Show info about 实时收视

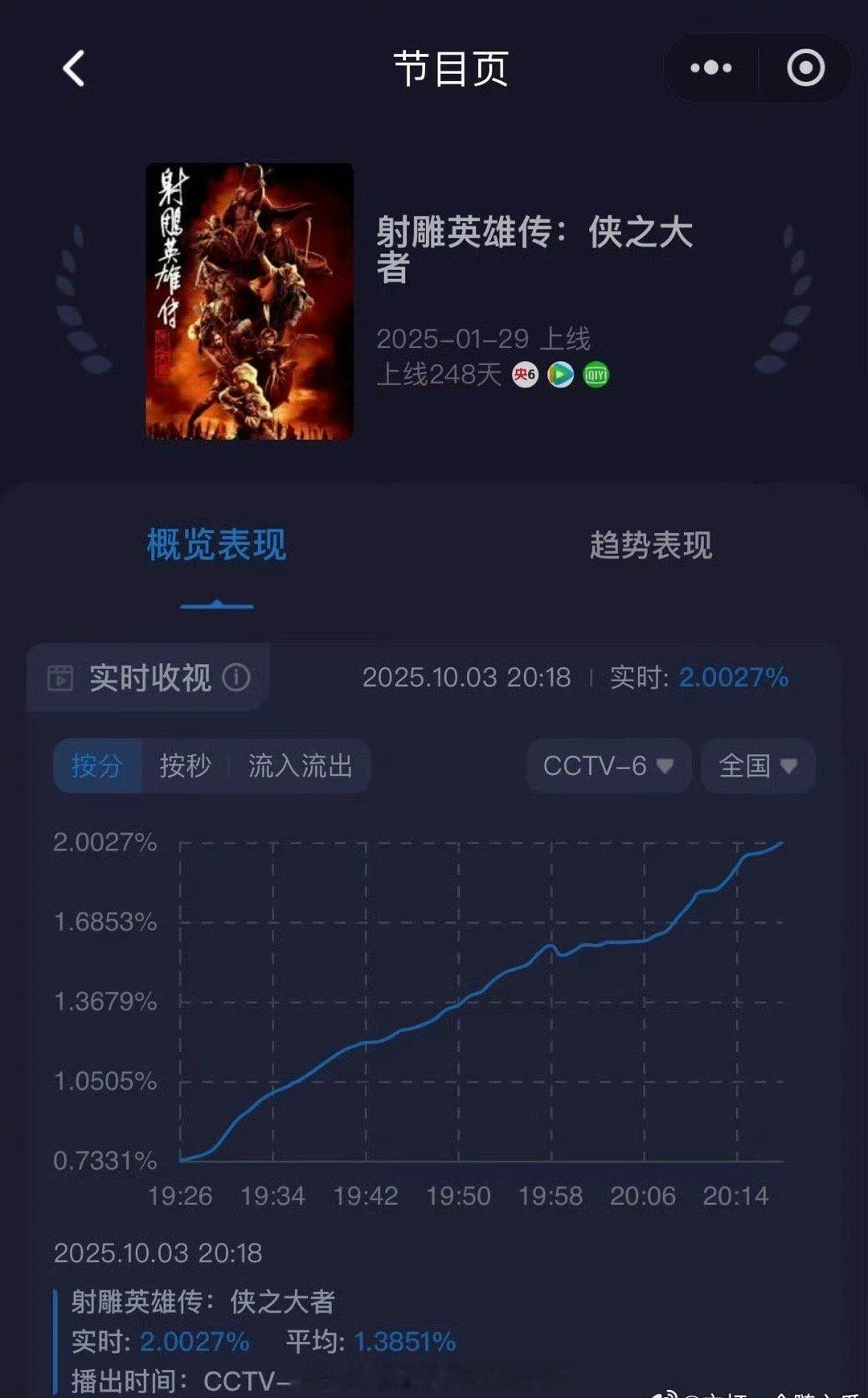click(236, 678)
